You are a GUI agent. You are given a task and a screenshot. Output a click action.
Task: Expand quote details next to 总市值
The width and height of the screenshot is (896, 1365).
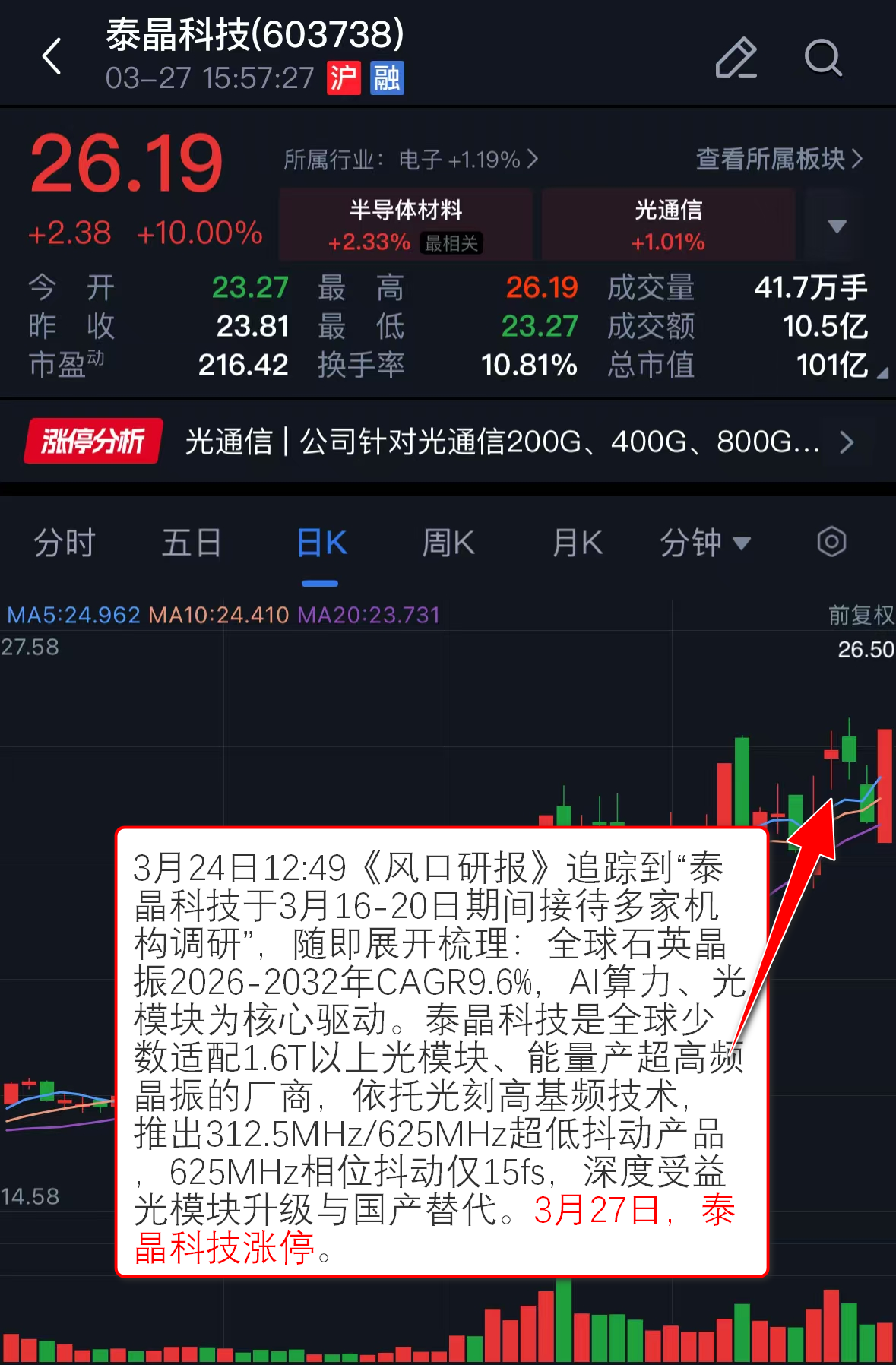click(x=882, y=373)
